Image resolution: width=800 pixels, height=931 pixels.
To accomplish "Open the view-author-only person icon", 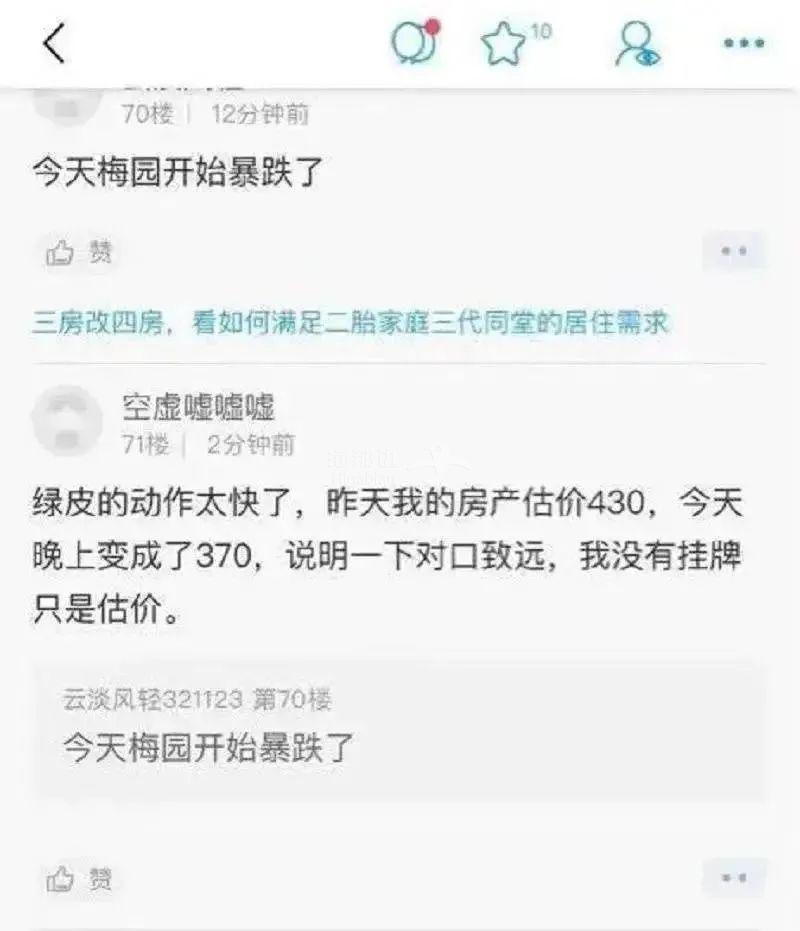I will 637,45.
